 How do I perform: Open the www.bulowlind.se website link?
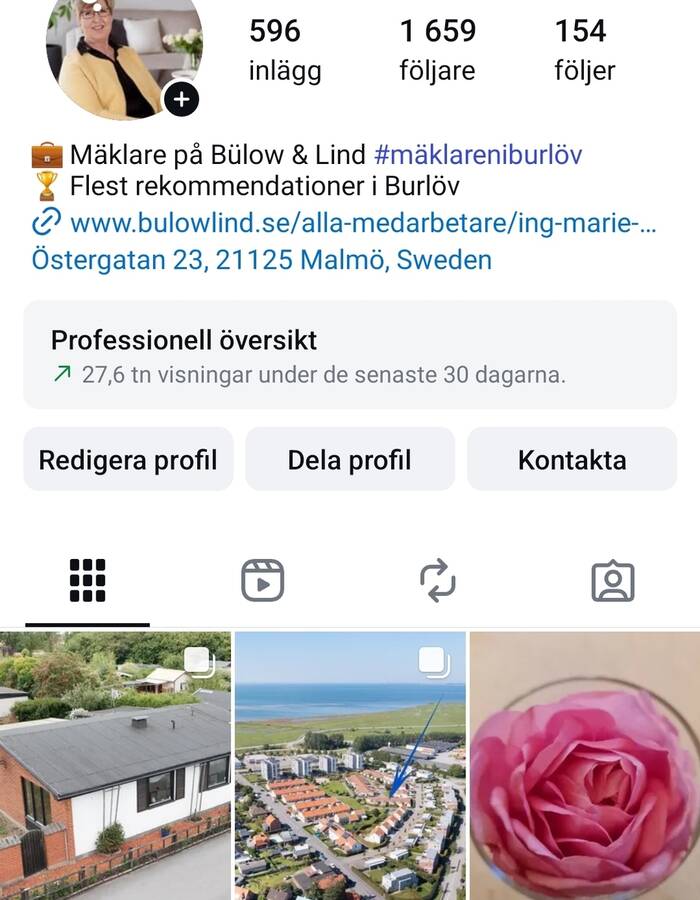pyautogui.click(x=362, y=222)
